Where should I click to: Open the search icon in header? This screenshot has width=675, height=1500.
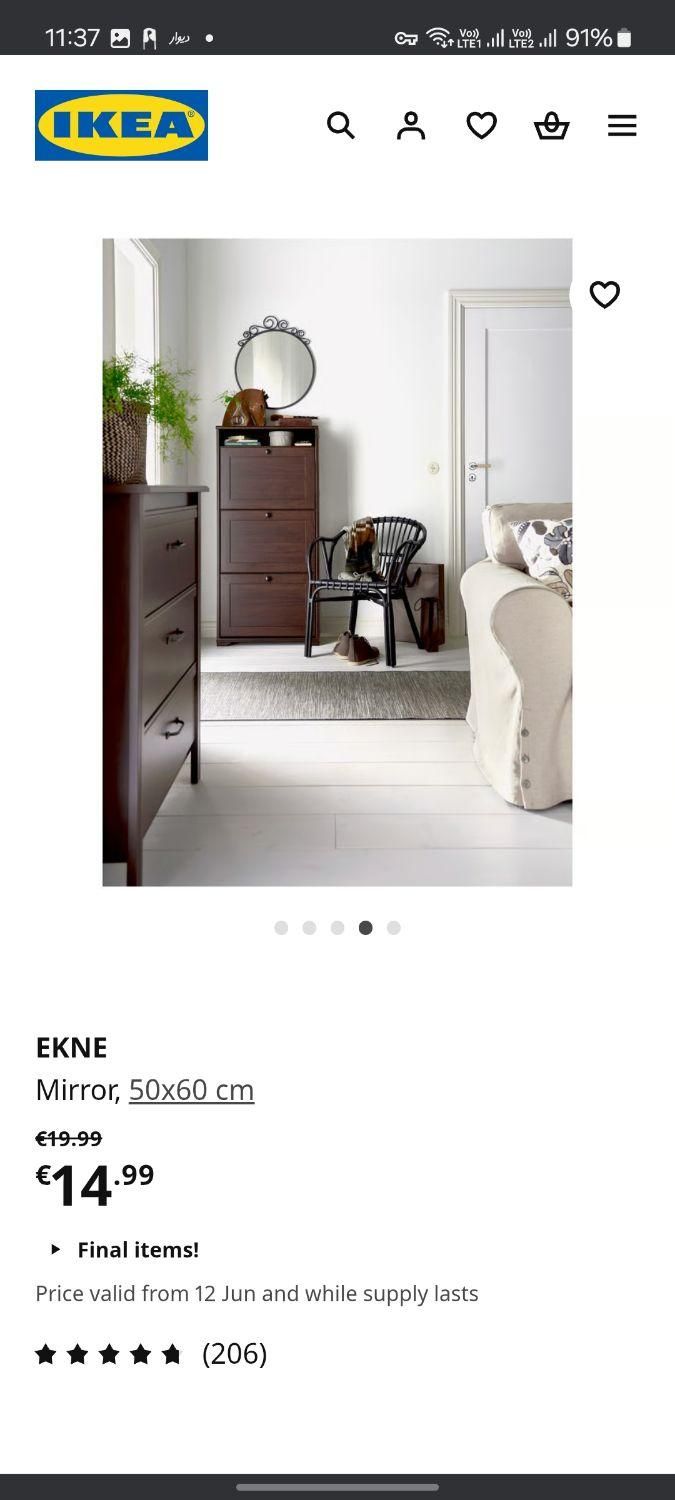341,126
